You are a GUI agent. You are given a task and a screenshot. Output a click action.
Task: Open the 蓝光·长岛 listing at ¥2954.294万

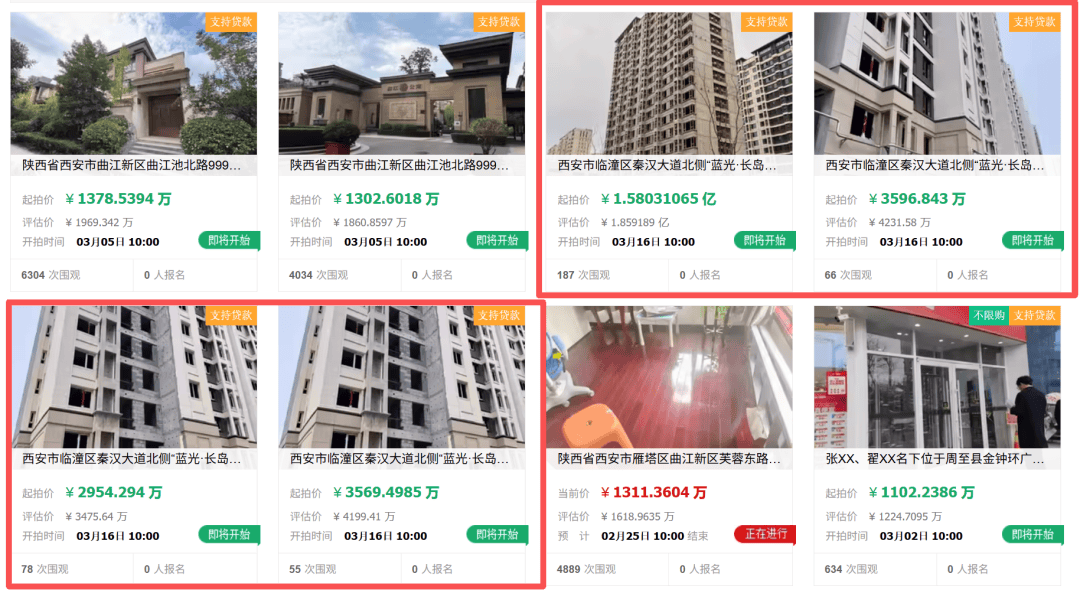coord(133,459)
